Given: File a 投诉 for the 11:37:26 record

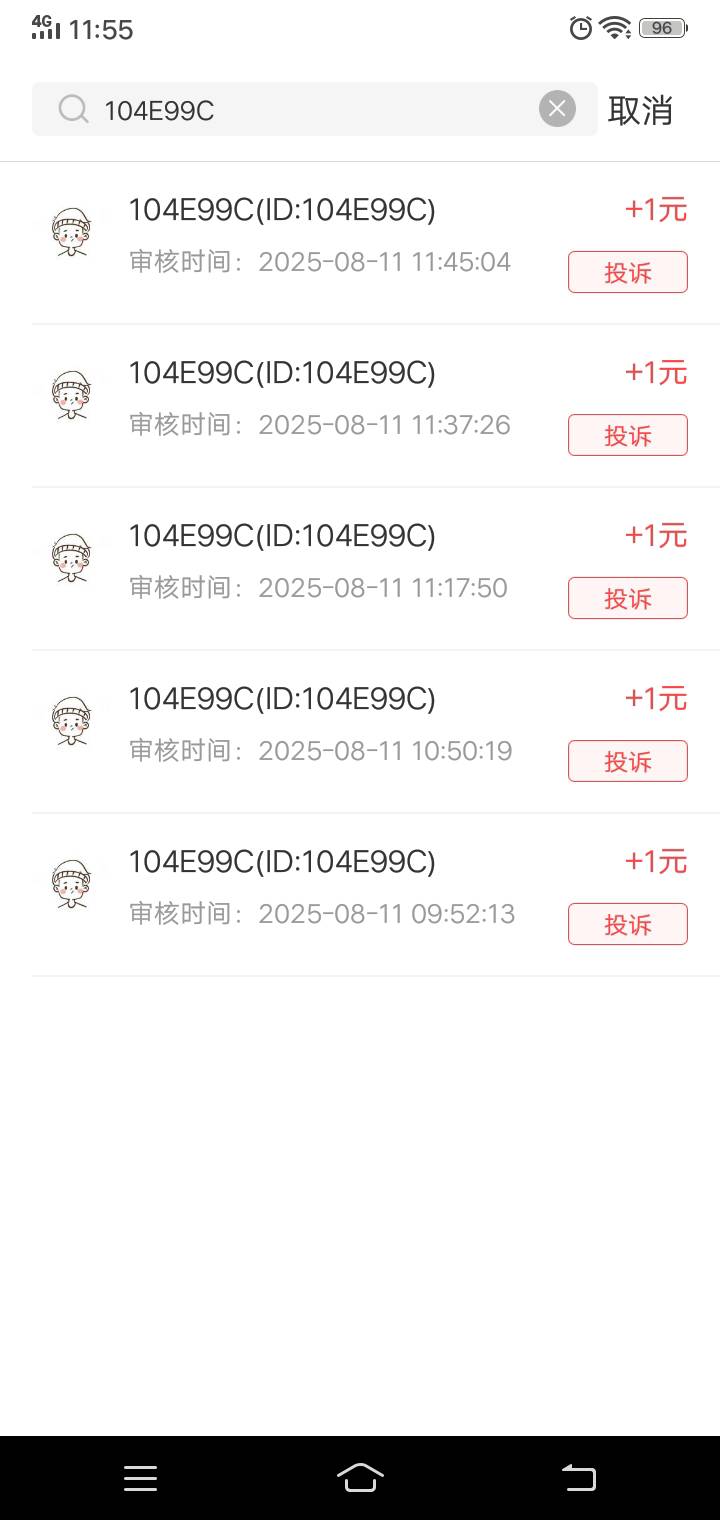Looking at the screenshot, I should point(628,435).
